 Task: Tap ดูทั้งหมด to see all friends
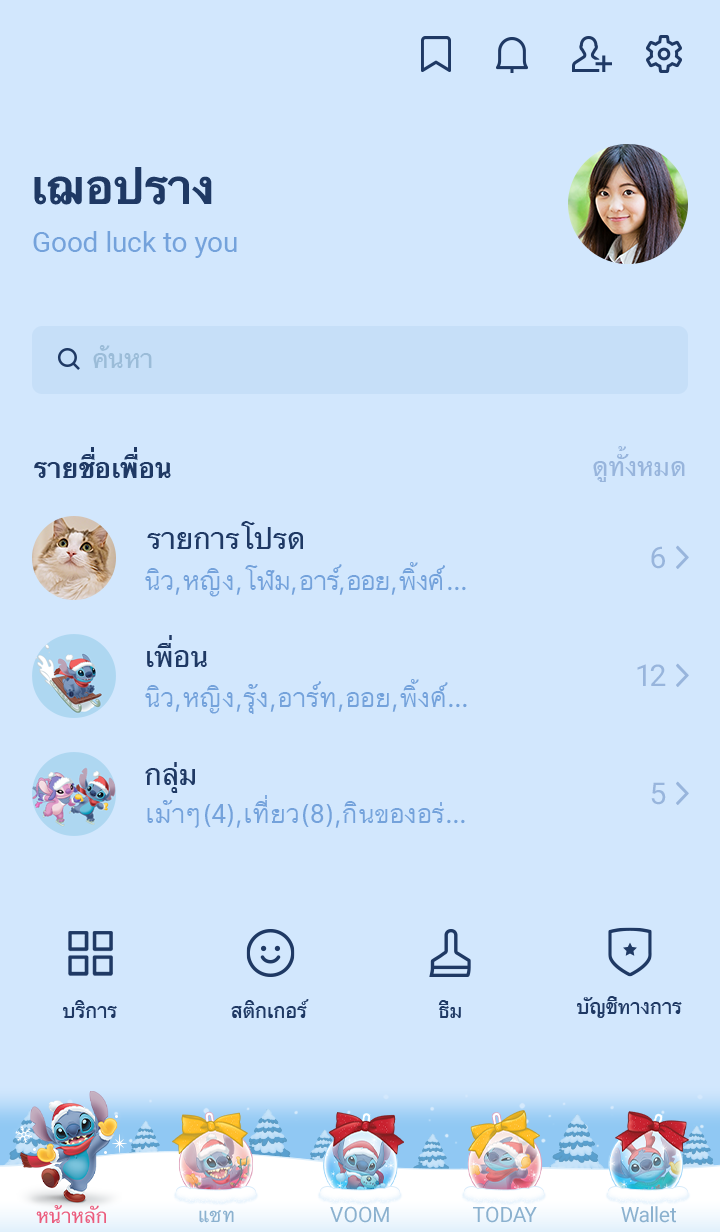638,468
